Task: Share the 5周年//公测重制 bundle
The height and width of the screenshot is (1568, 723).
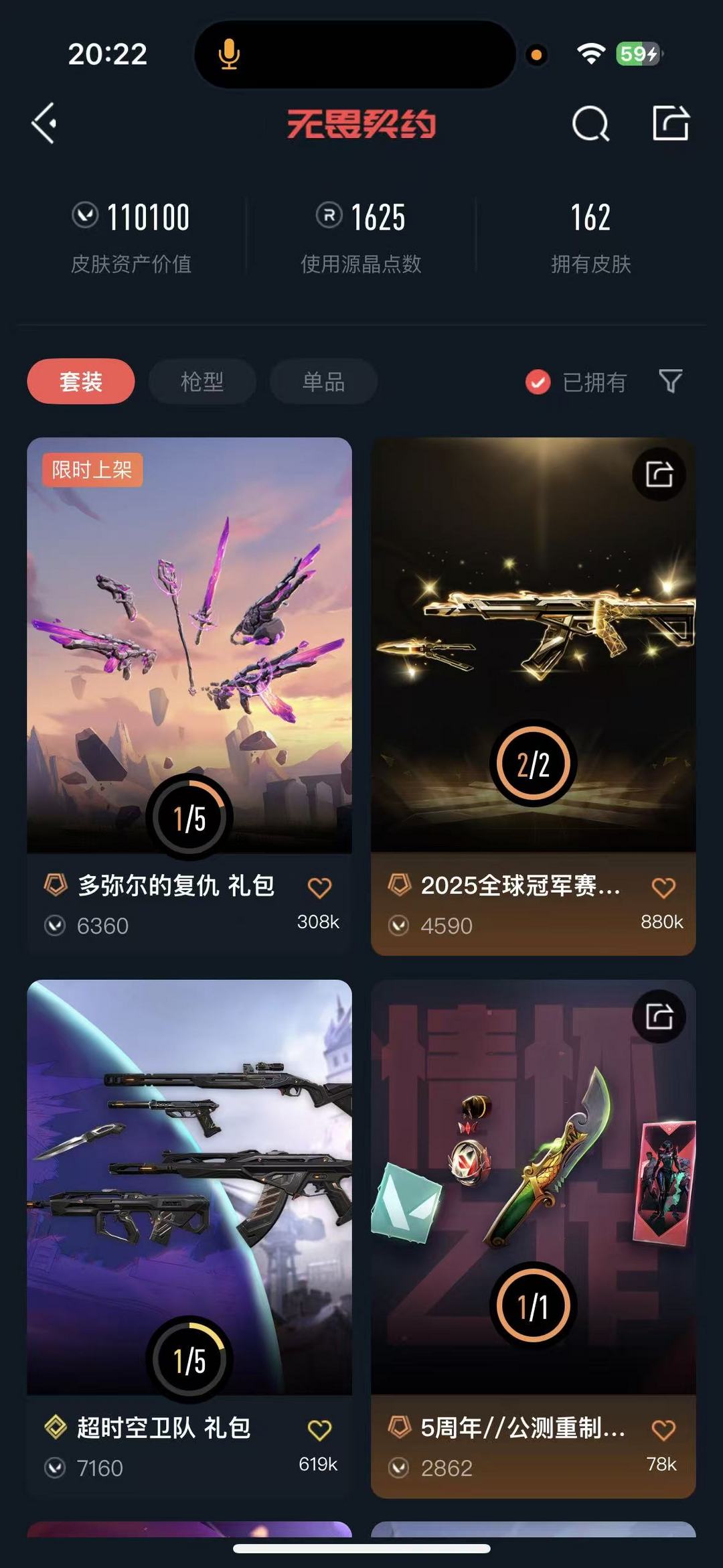Action: pyautogui.click(x=659, y=1017)
